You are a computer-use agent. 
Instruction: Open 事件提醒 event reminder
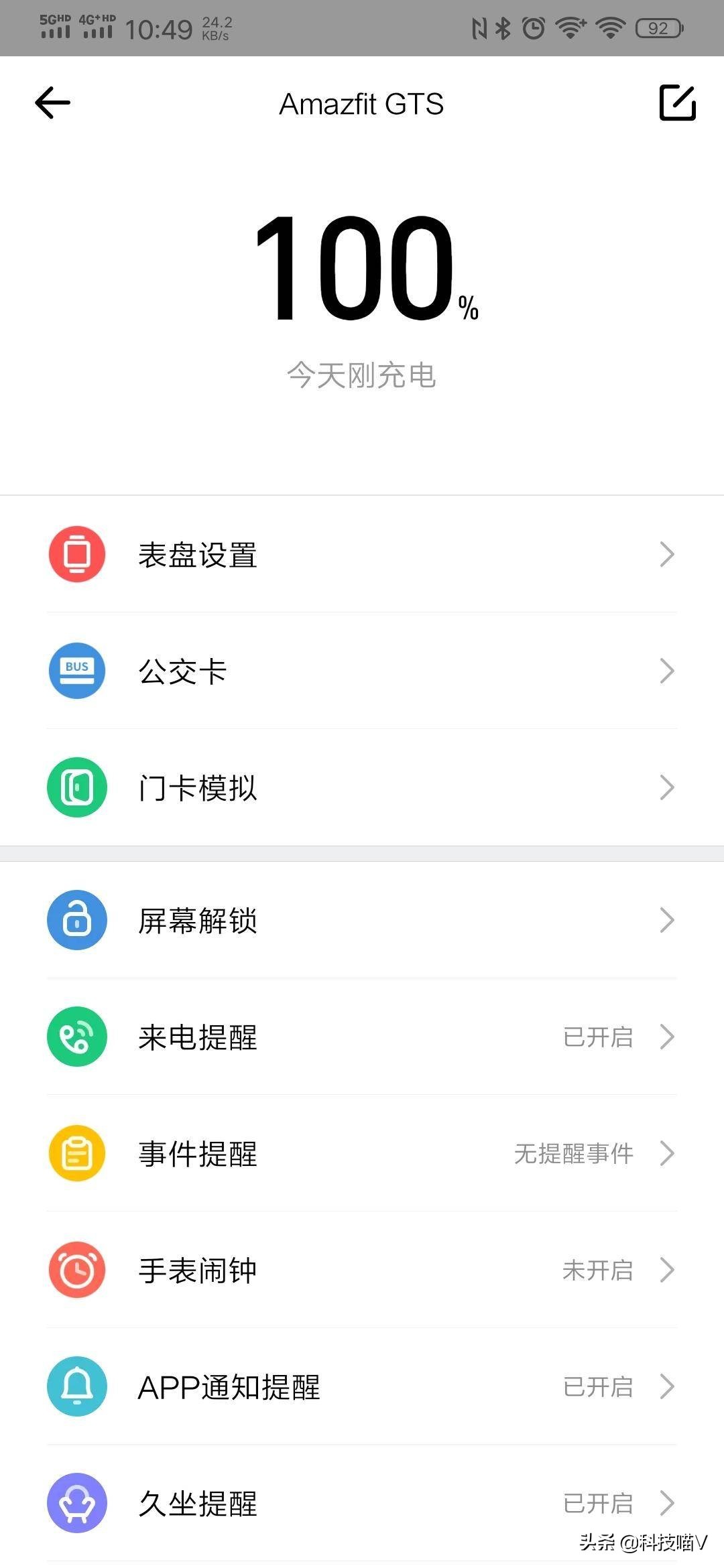(x=362, y=1153)
